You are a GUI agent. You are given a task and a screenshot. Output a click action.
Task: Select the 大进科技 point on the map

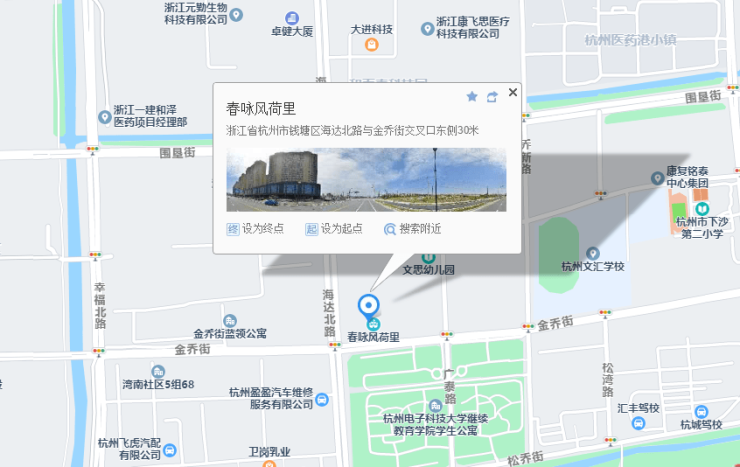tap(372, 44)
